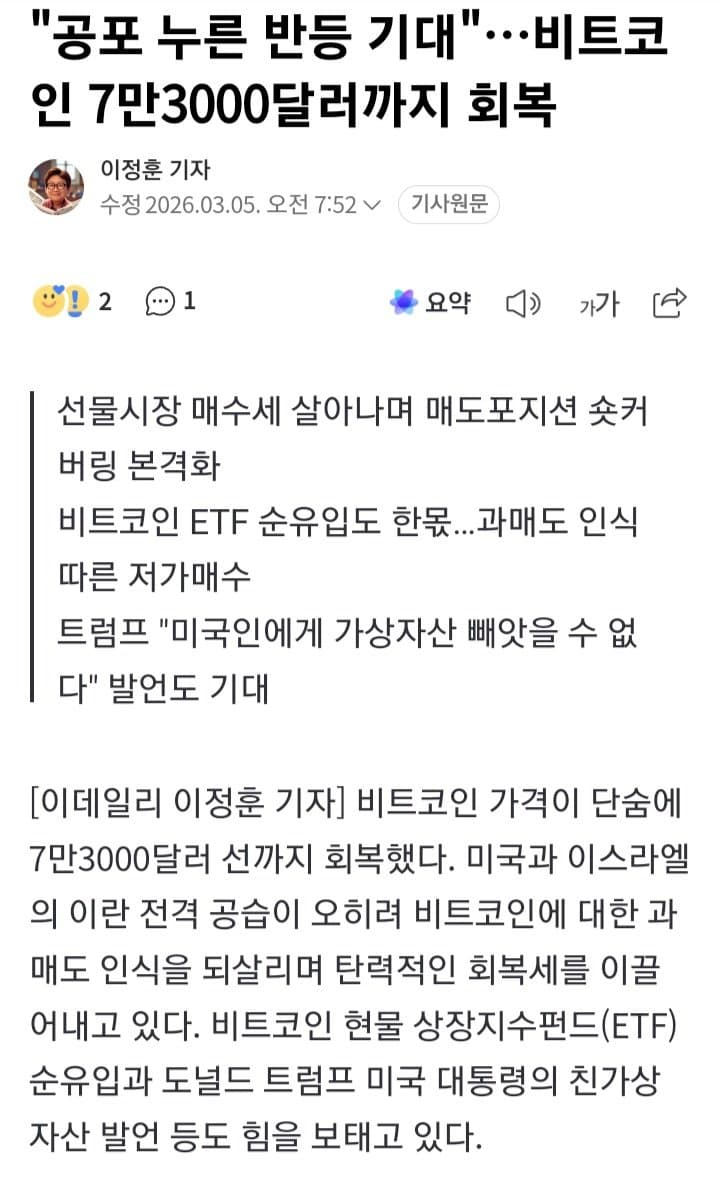View the article comments
720x1182 pixels.
coord(169,301)
